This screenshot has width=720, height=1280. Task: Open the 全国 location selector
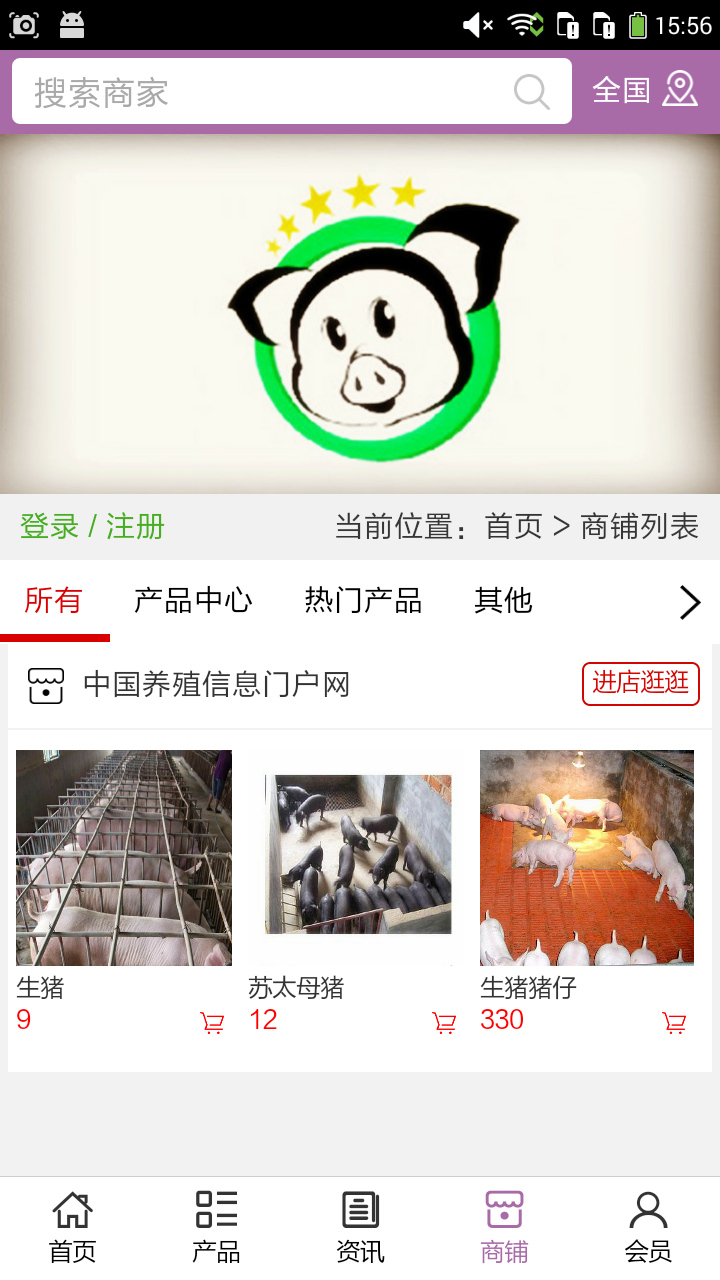(645, 90)
